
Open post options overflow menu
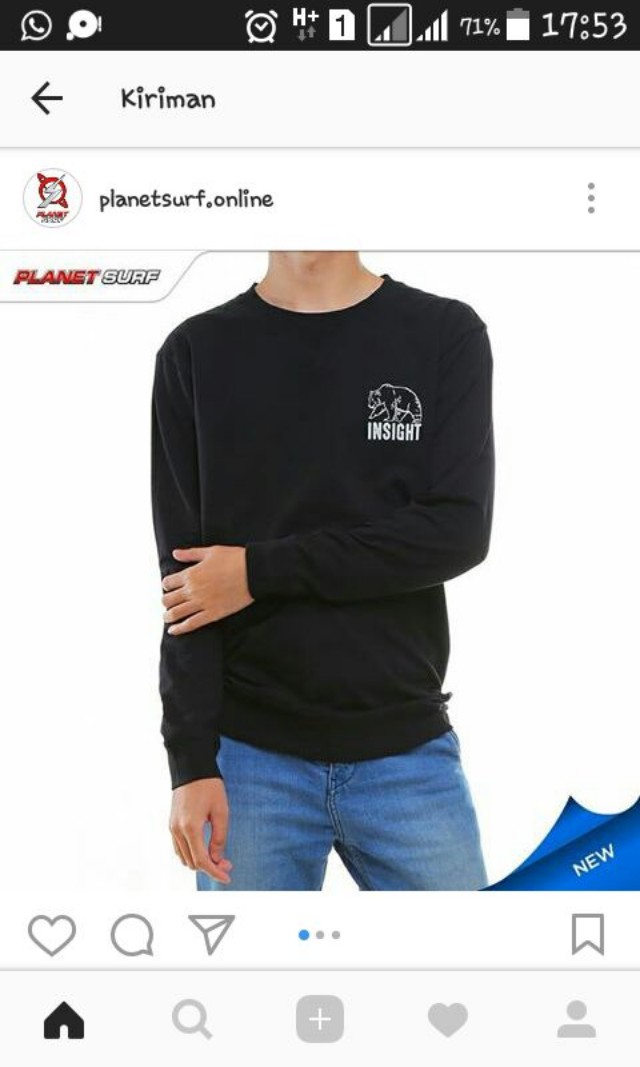click(591, 198)
